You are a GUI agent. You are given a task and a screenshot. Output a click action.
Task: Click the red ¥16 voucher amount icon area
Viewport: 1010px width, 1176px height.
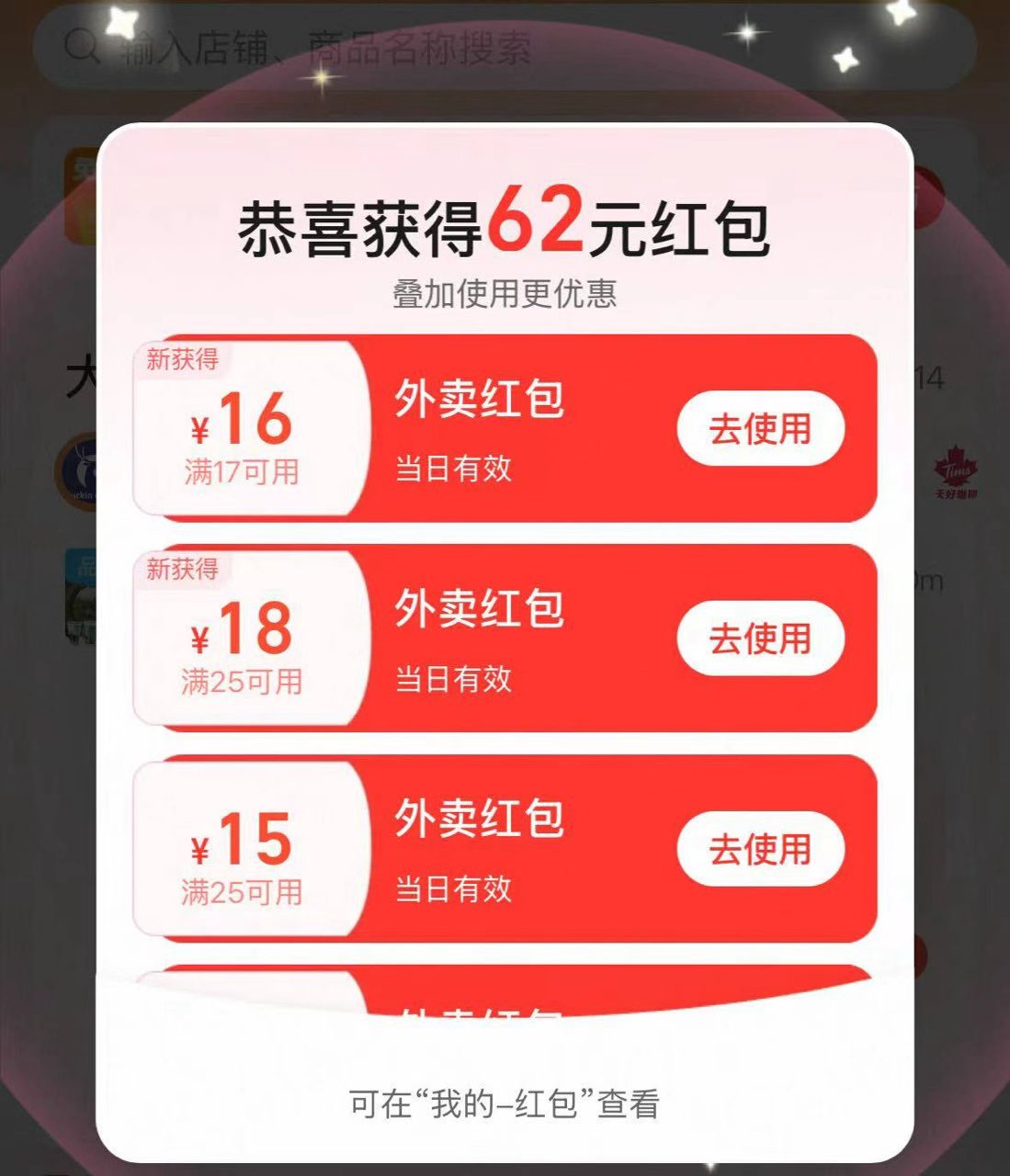[x=248, y=423]
